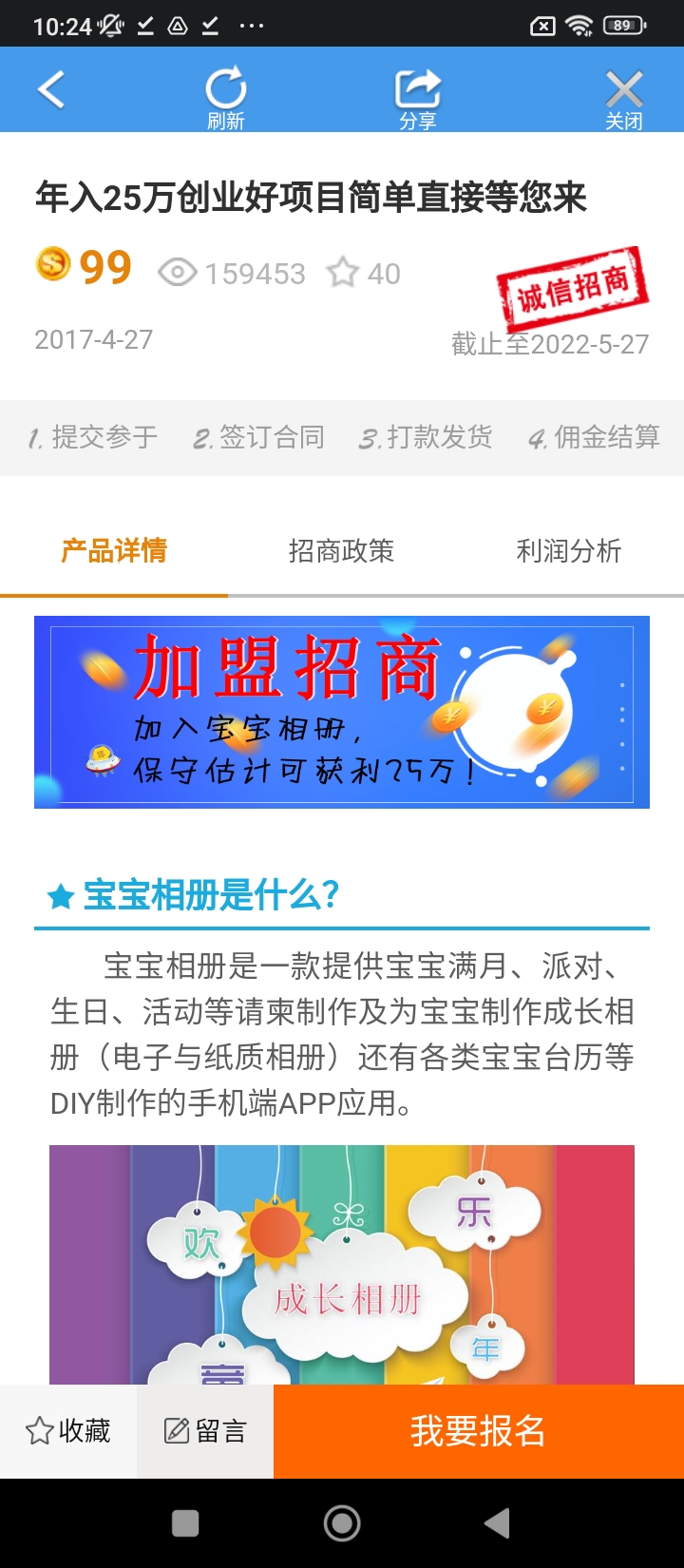Sign up using 我要报名 button
This screenshot has width=684, height=1568.
pos(478,1431)
